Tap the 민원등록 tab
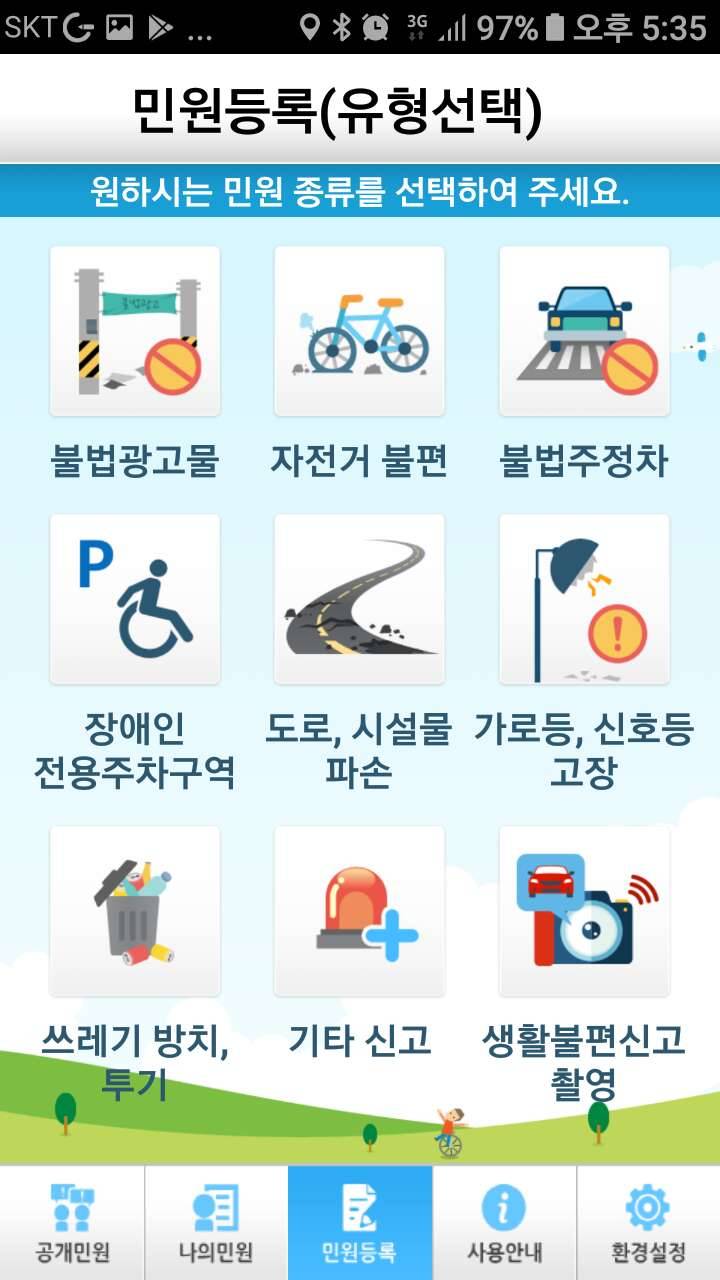Image resolution: width=720 pixels, height=1280 pixels. pyautogui.click(x=360, y=1222)
